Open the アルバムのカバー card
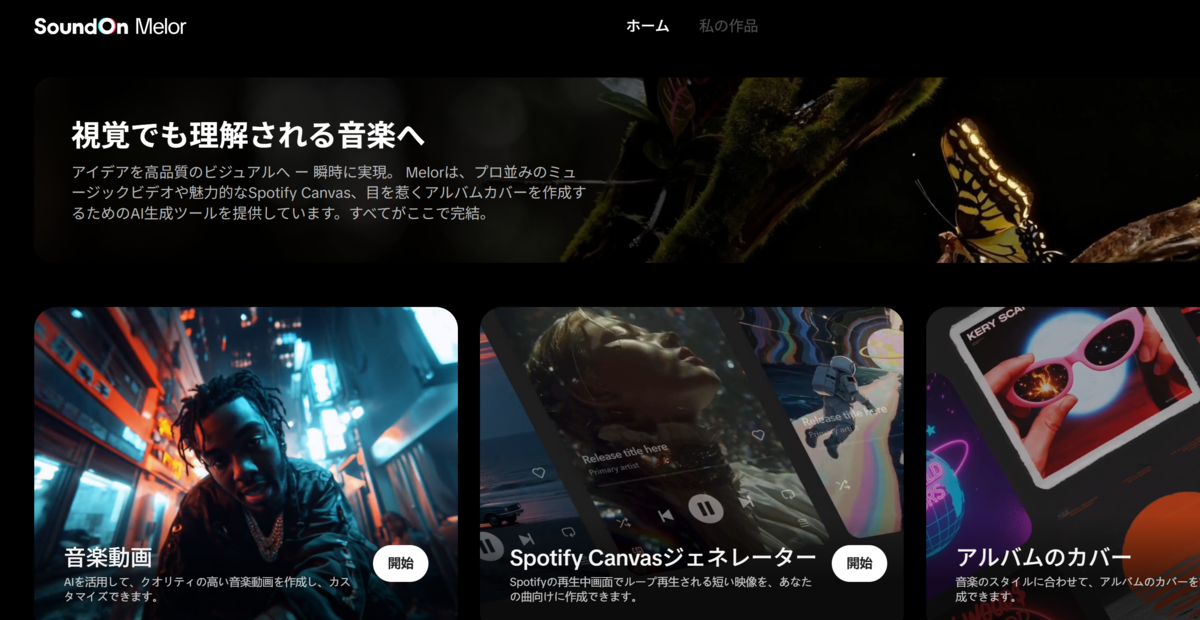Screen dimensions: 1200x620 [1063, 463]
